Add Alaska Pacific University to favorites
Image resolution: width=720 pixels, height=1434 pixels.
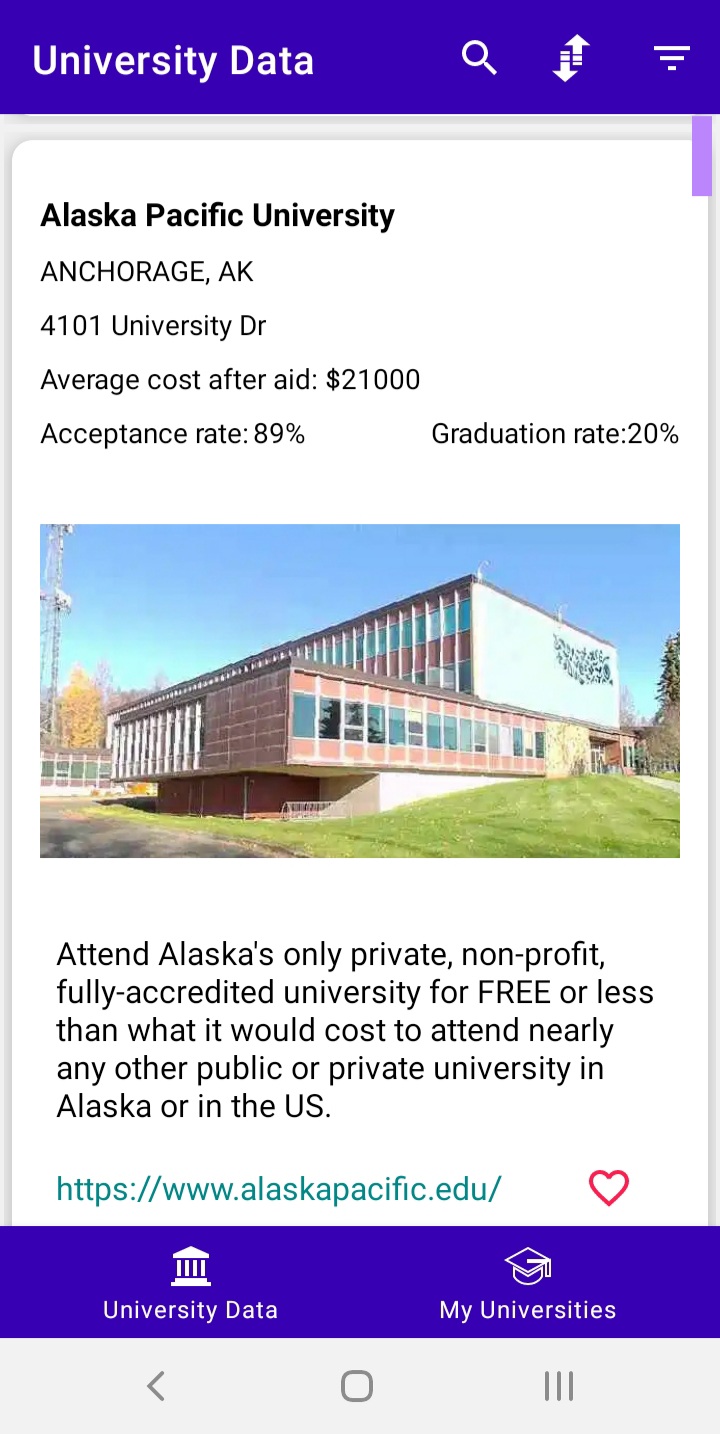tap(608, 1188)
